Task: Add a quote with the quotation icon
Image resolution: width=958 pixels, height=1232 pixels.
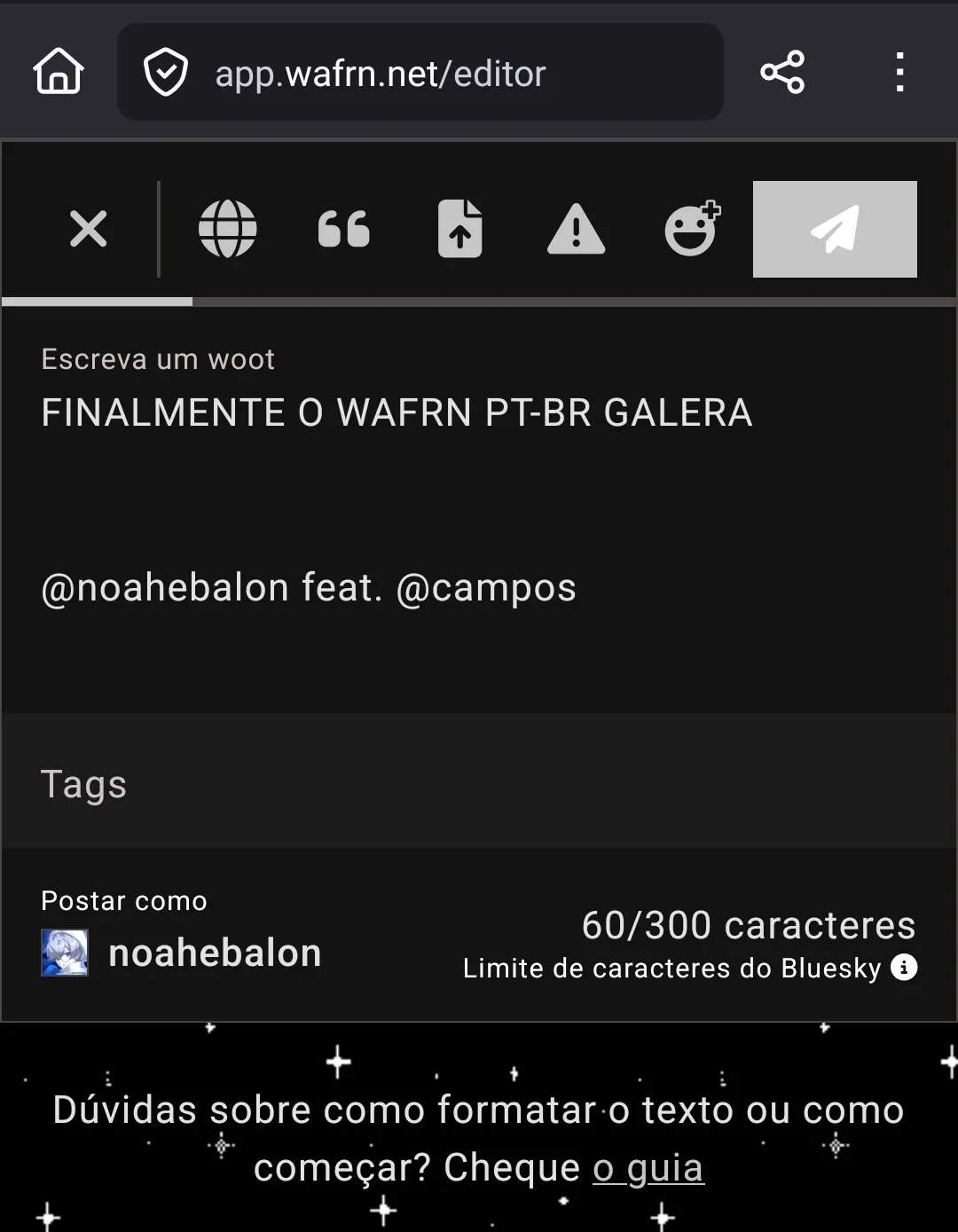Action: (x=343, y=229)
